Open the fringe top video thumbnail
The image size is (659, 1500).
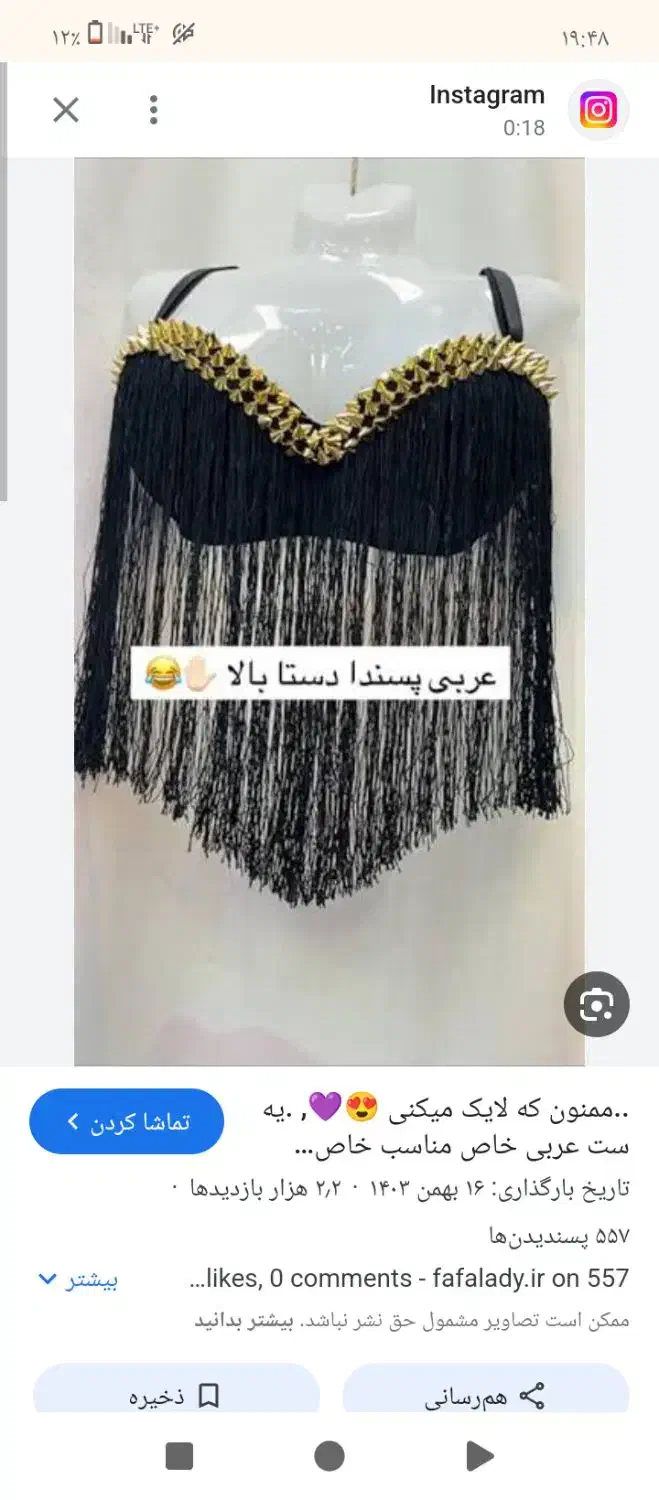pyautogui.click(x=329, y=610)
